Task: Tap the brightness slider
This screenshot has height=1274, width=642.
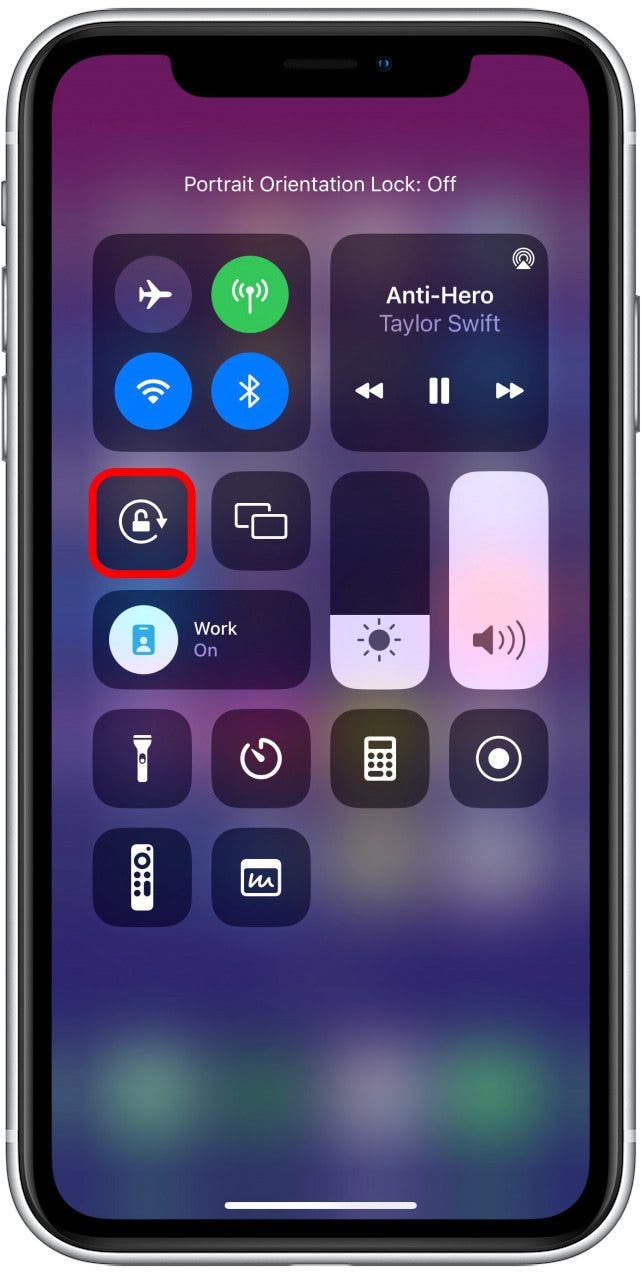Action: coord(380,580)
